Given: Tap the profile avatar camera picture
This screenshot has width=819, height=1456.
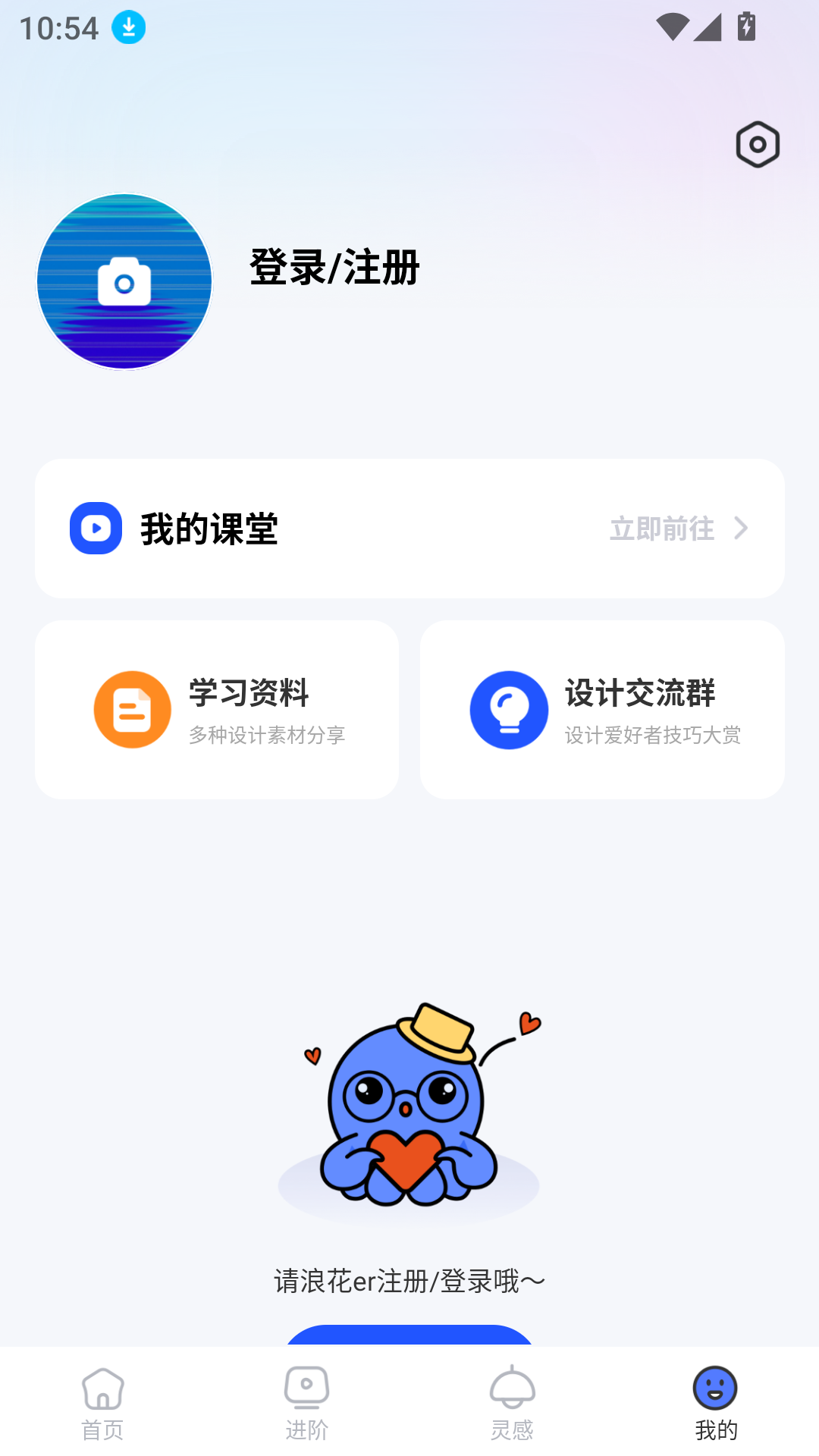Looking at the screenshot, I should coord(124,281).
